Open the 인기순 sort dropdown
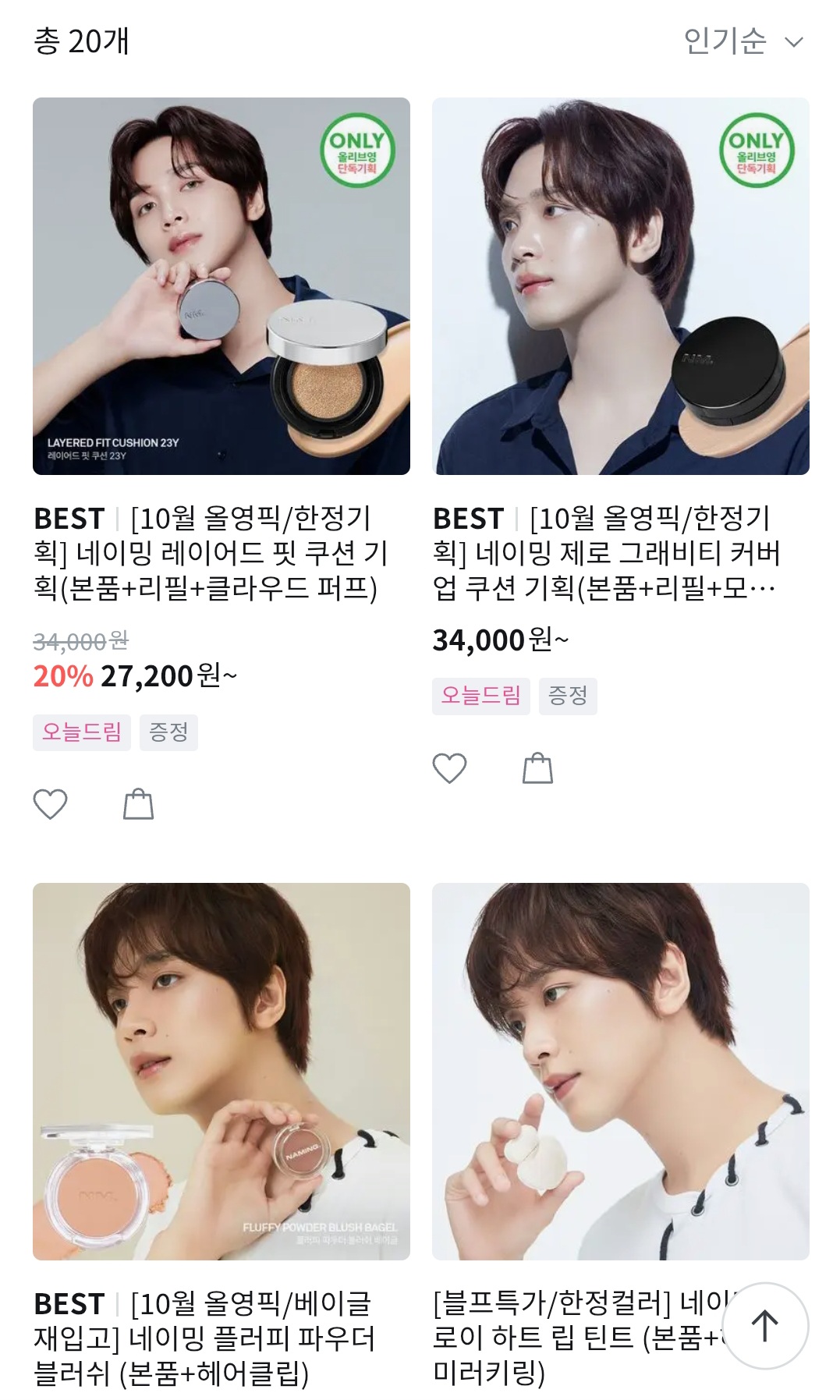Viewport: 840px width, 1400px height. tap(743, 41)
